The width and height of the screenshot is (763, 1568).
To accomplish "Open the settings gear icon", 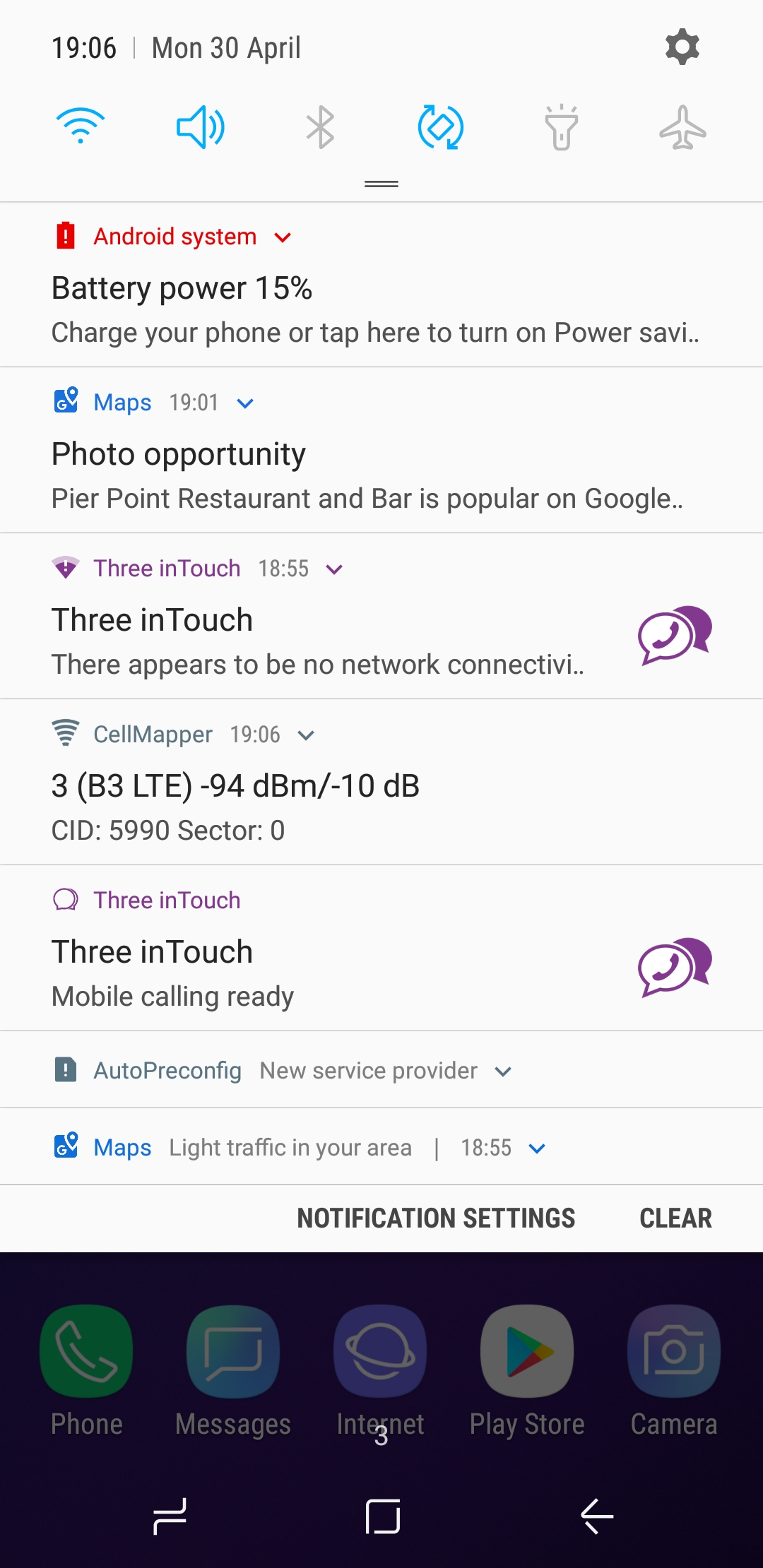I will [x=682, y=47].
